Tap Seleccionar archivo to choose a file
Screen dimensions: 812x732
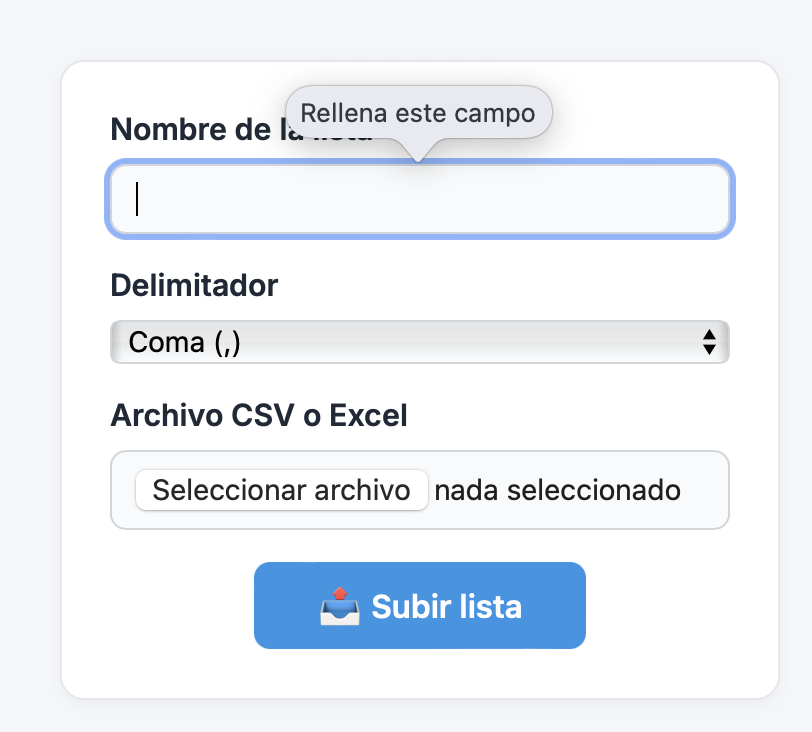[x=281, y=491]
